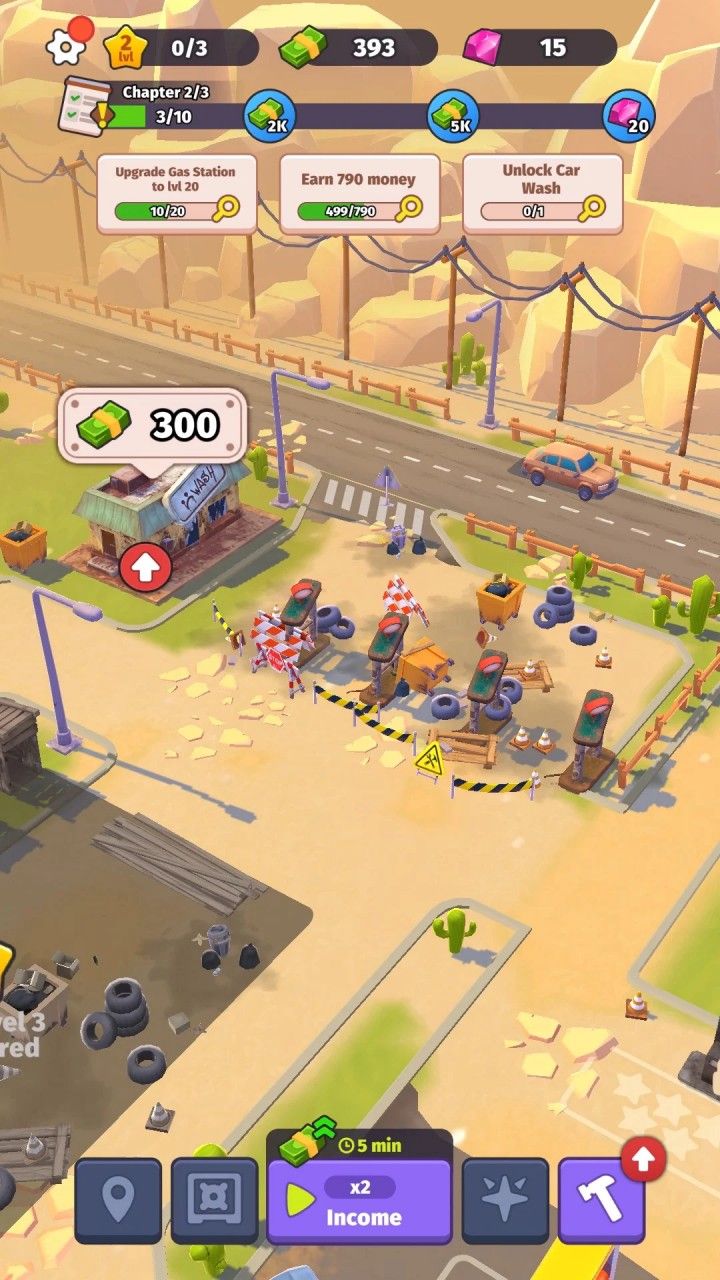Buy the car wash for 300
The height and width of the screenshot is (1280, 720).
152,426
